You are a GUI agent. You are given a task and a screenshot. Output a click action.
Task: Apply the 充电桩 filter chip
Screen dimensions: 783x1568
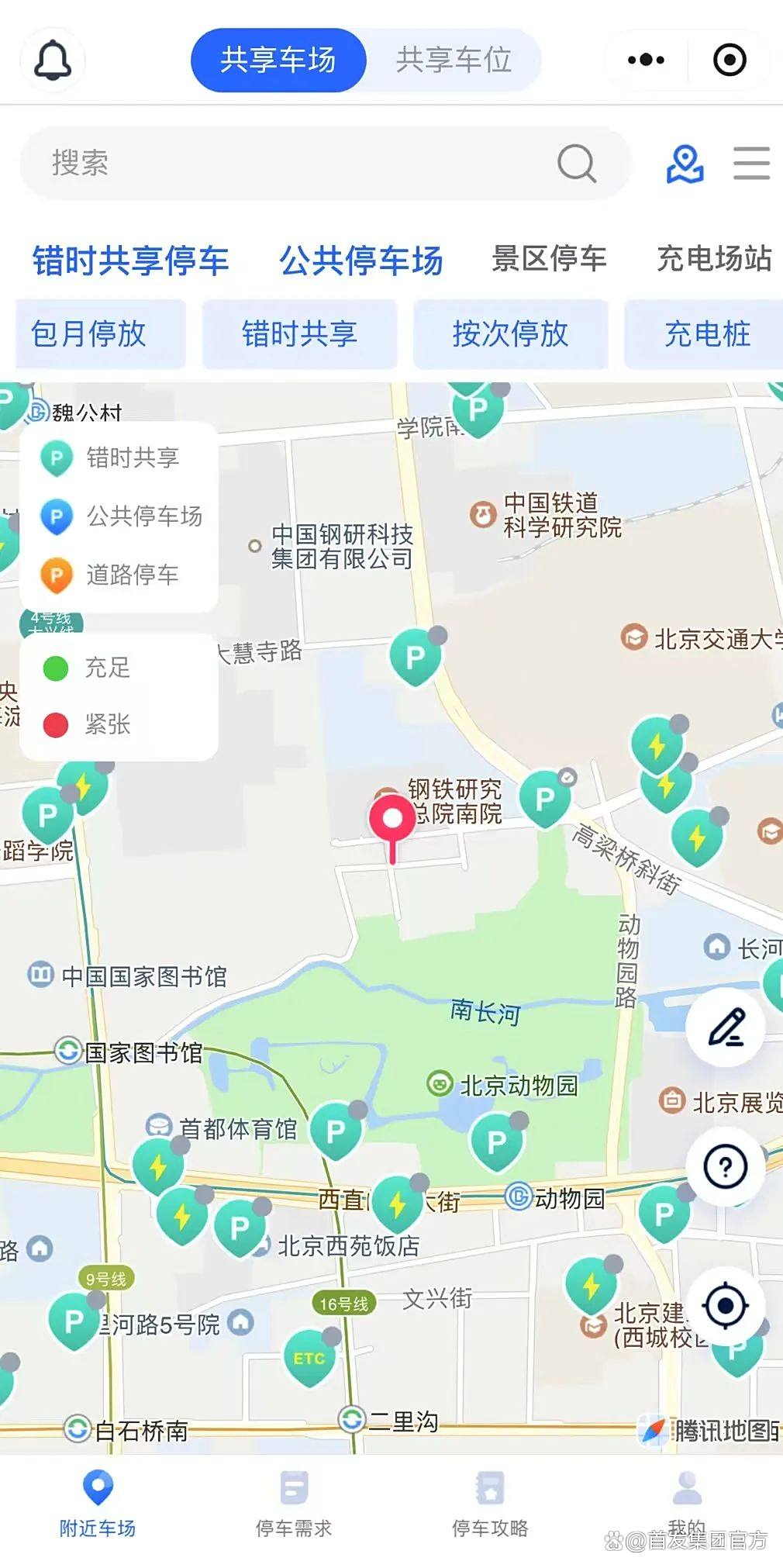pos(705,334)
